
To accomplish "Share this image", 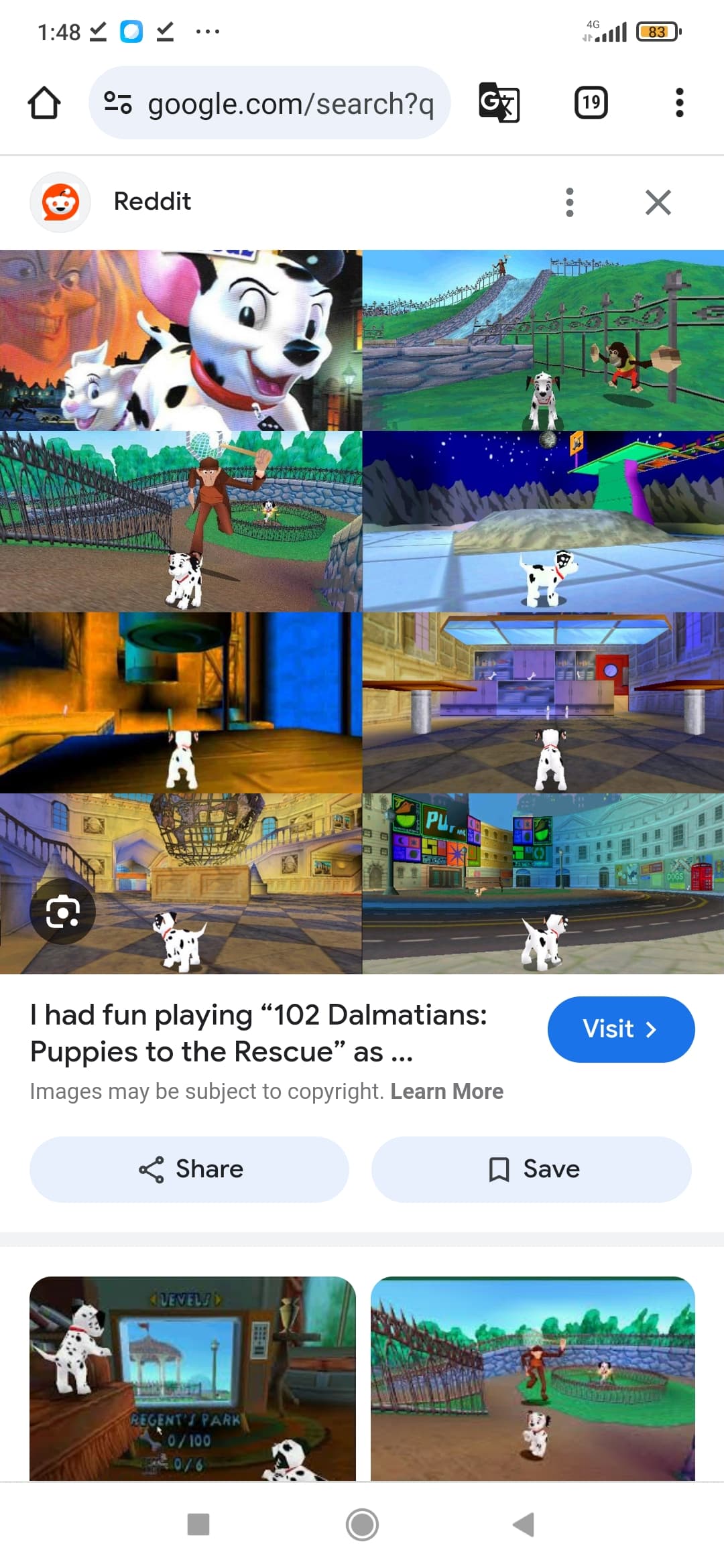I will point(189,1169).
